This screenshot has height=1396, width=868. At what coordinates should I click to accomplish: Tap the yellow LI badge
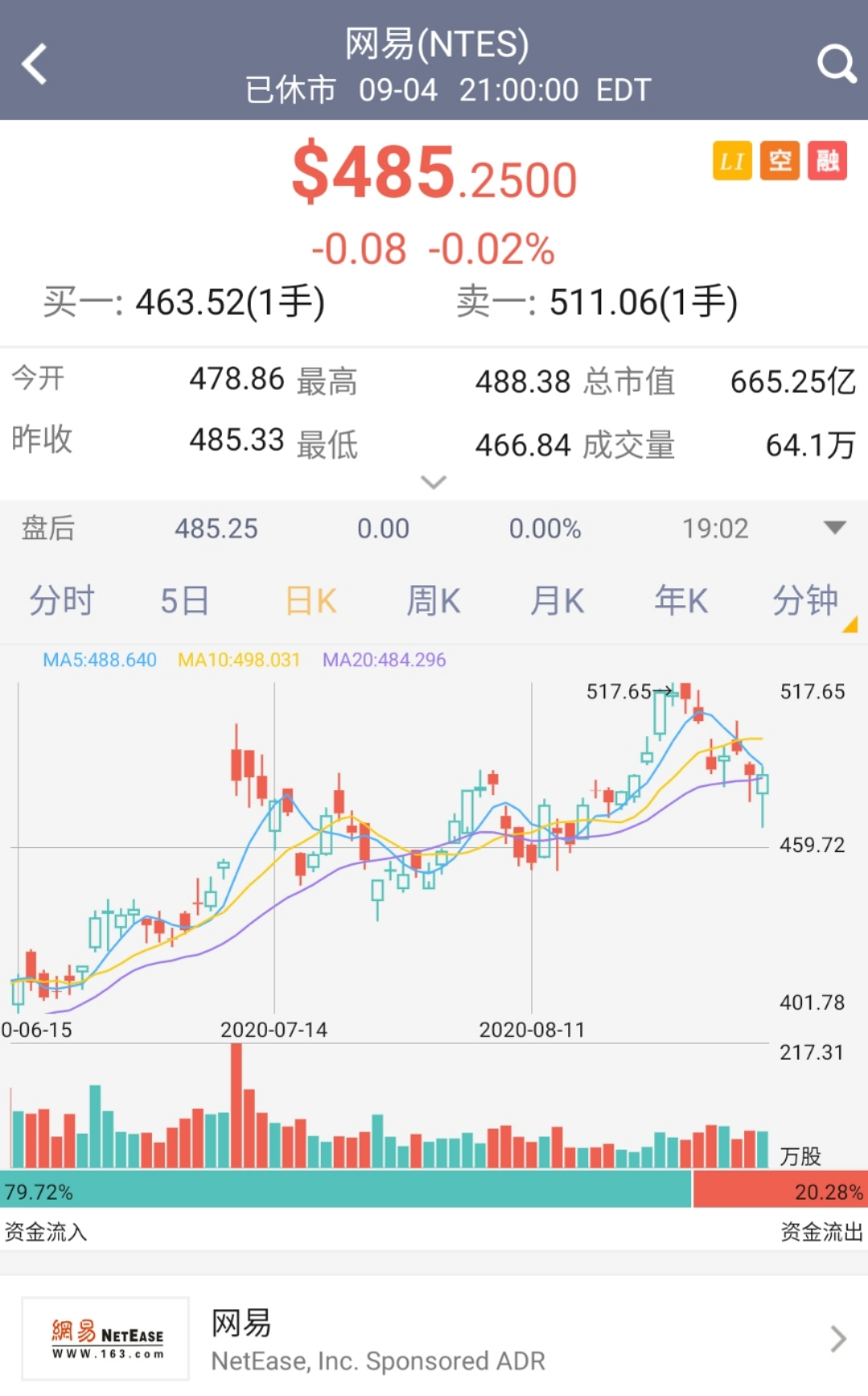pyautogui.click(x=731, y=161)
